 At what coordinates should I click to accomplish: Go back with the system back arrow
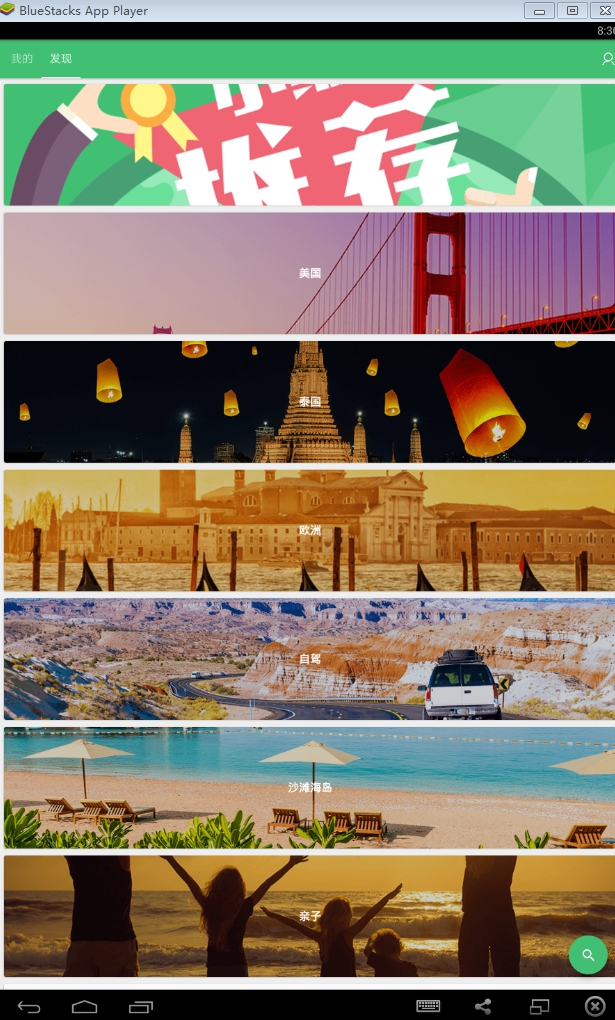coord(29,1006)
